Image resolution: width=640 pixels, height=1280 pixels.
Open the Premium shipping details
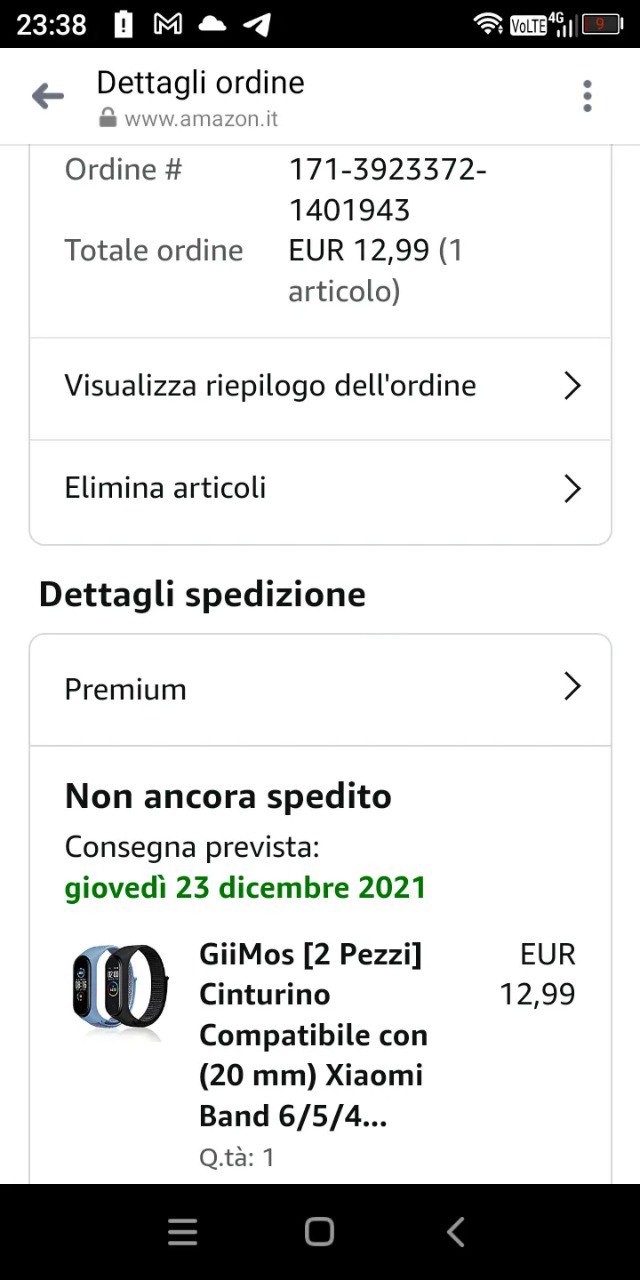pyautogui.click(x=320, y=688)
